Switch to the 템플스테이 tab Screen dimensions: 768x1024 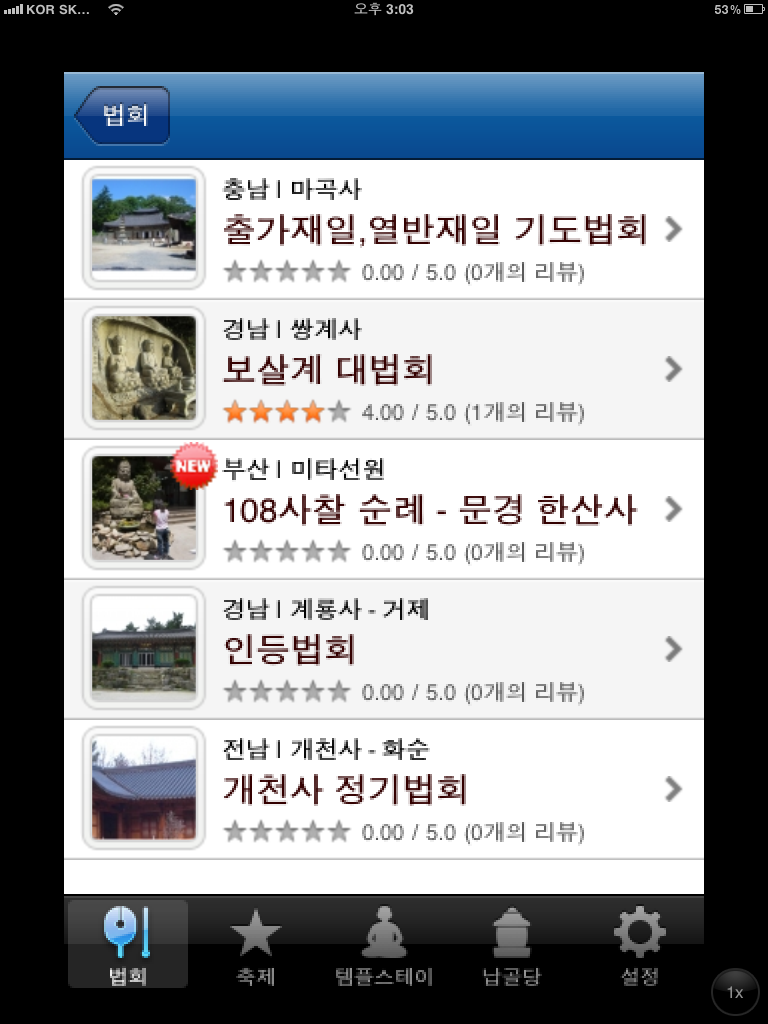[x=384, y=945]
